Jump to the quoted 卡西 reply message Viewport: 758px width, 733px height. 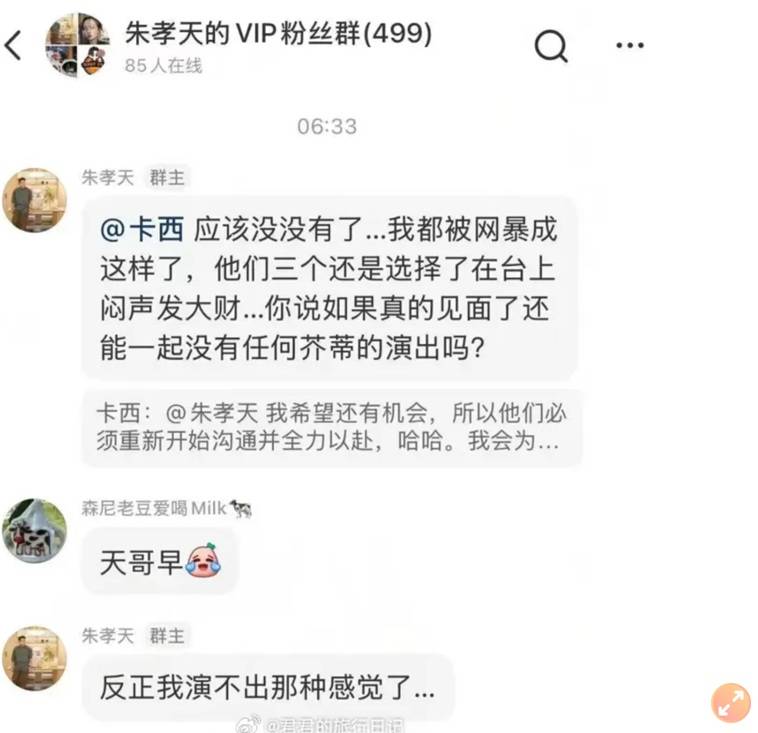pos(331,427)
